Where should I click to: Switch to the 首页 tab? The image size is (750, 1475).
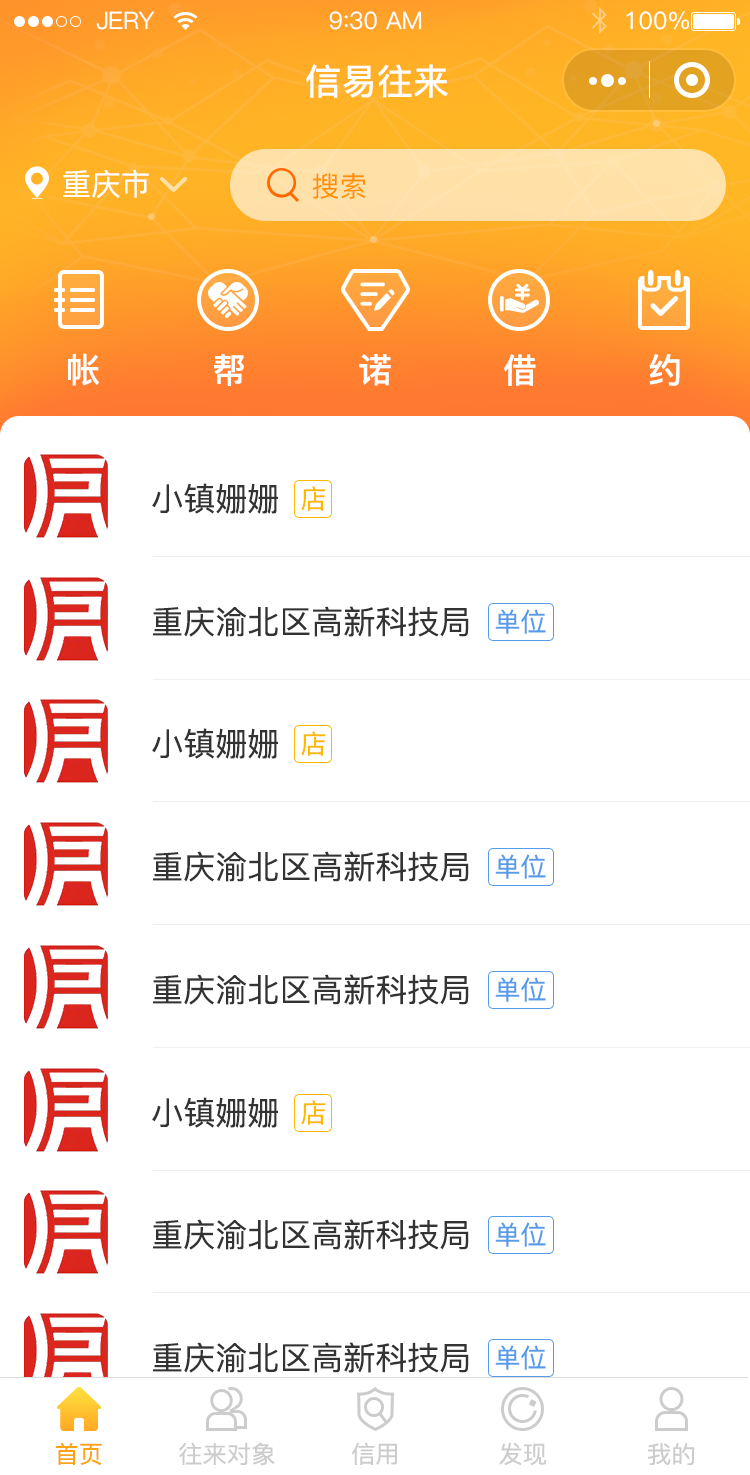pos(79,1427)
